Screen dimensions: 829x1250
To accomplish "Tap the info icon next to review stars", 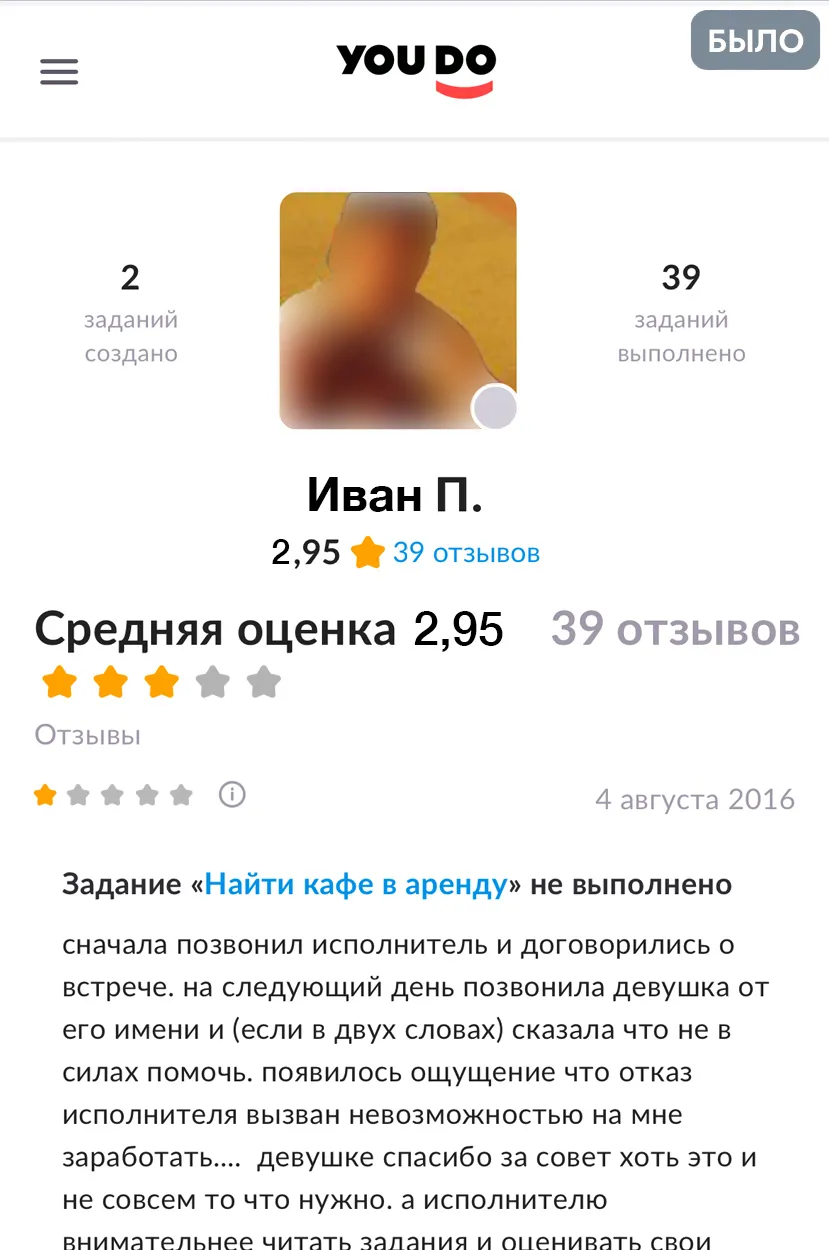I will [x=232, y=795].
